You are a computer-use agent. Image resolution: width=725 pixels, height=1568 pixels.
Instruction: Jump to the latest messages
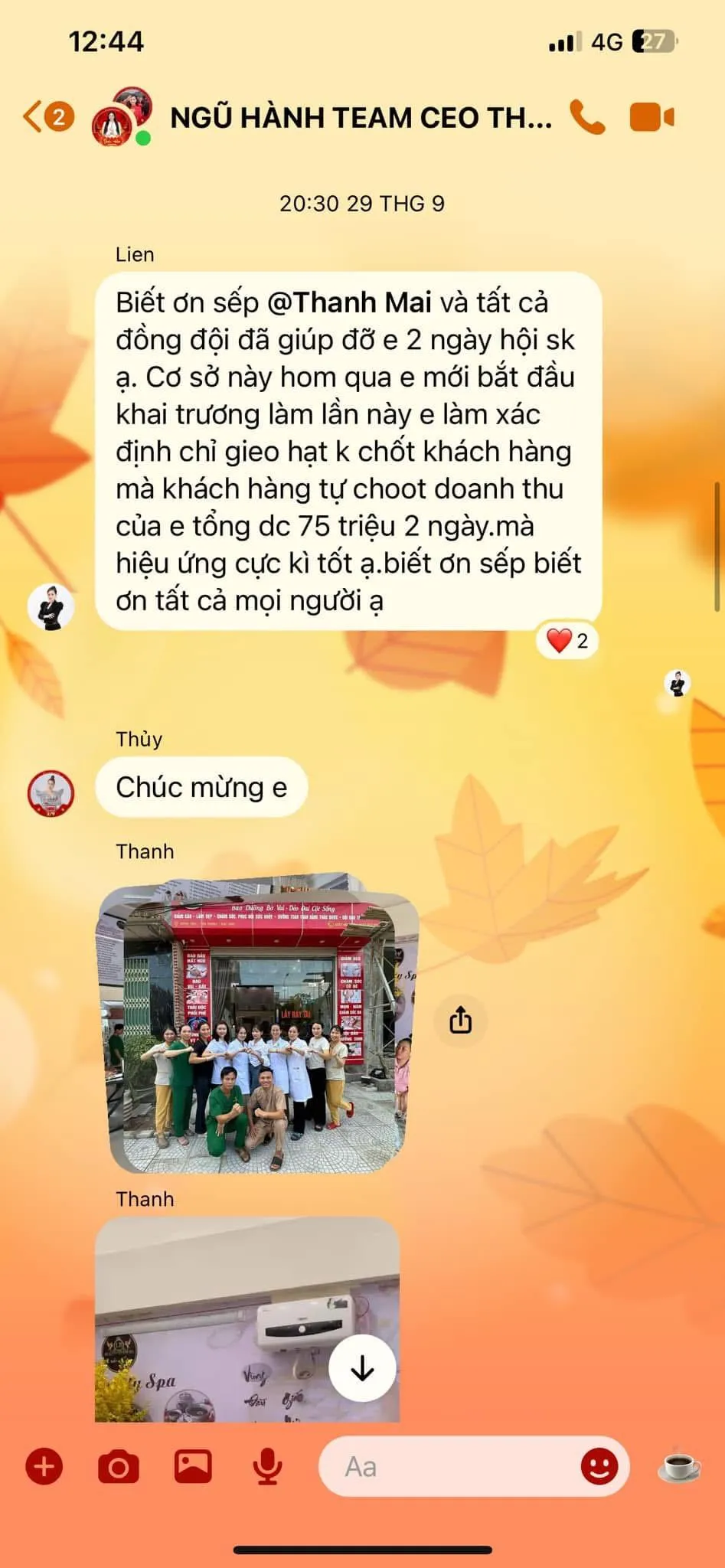[x=362, y=1368]
